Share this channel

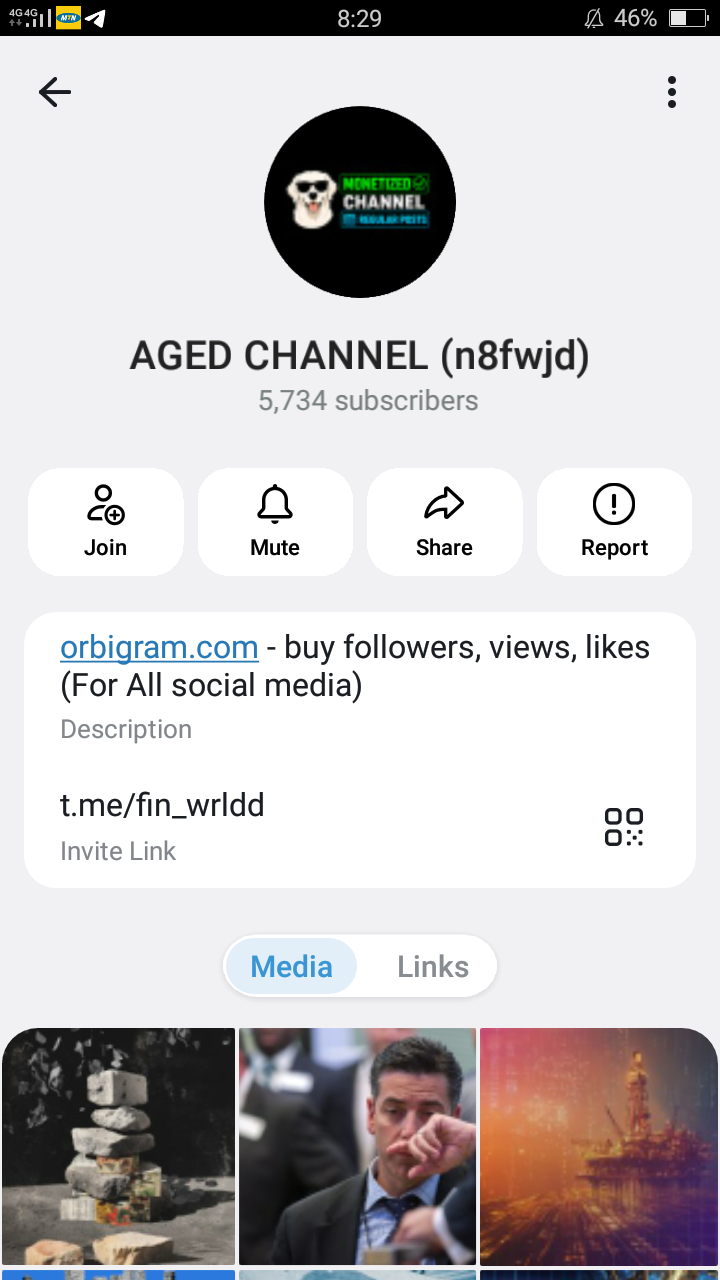click(x=445, y=522)
